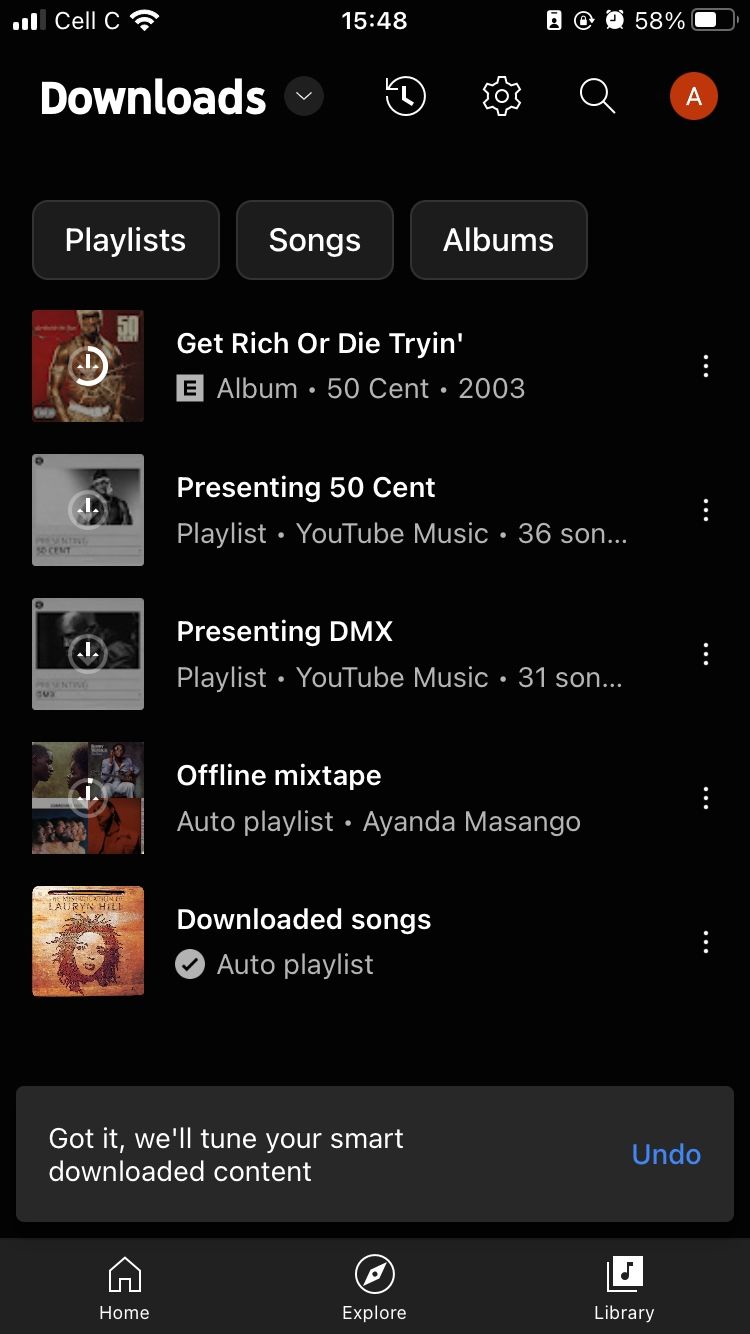The image size is (750, 1334).
Task: Expand the Downloads title dropdown
Action: click(302, 97)
